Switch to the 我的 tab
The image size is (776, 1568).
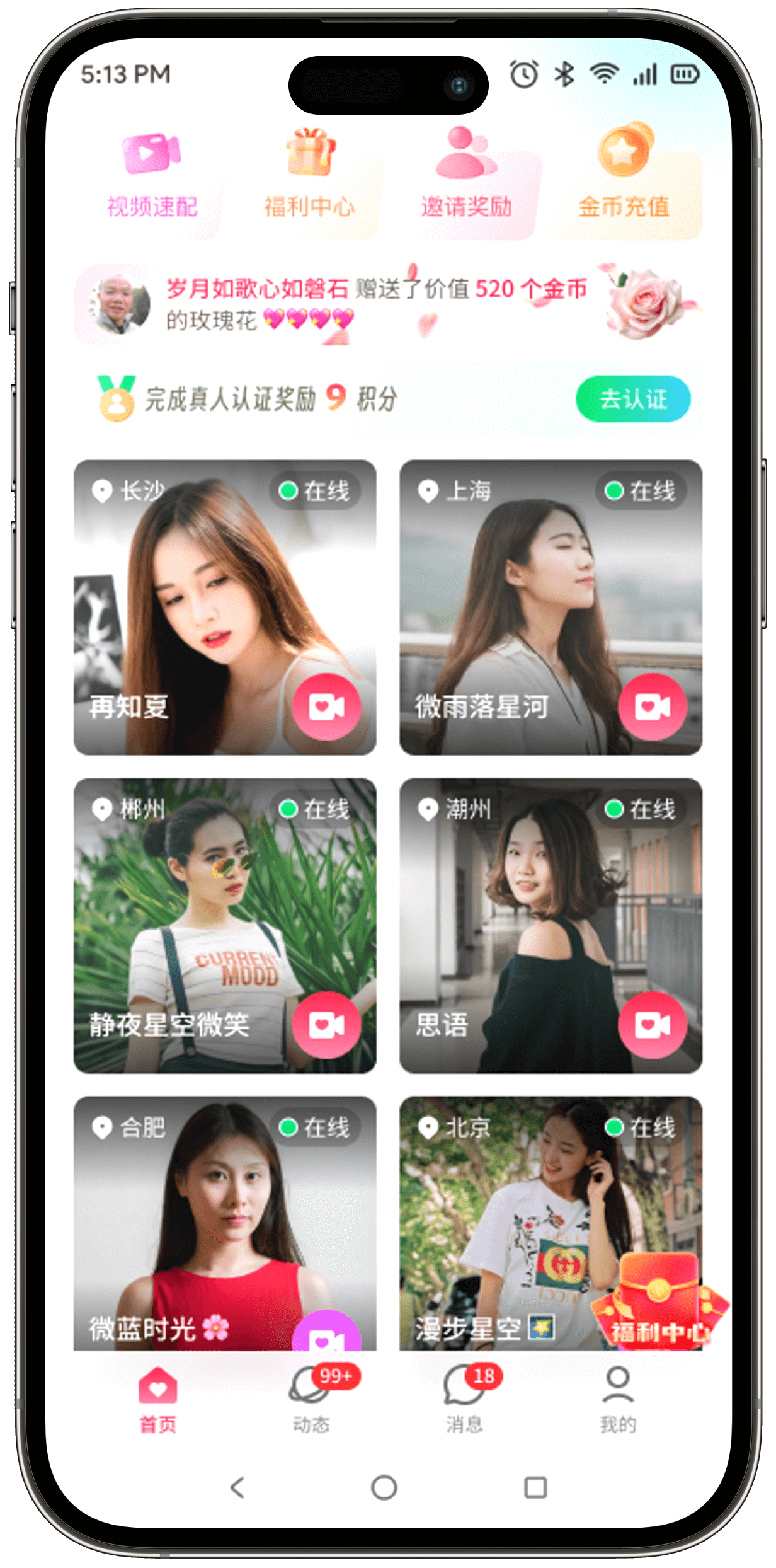[x=618, y=1400]
